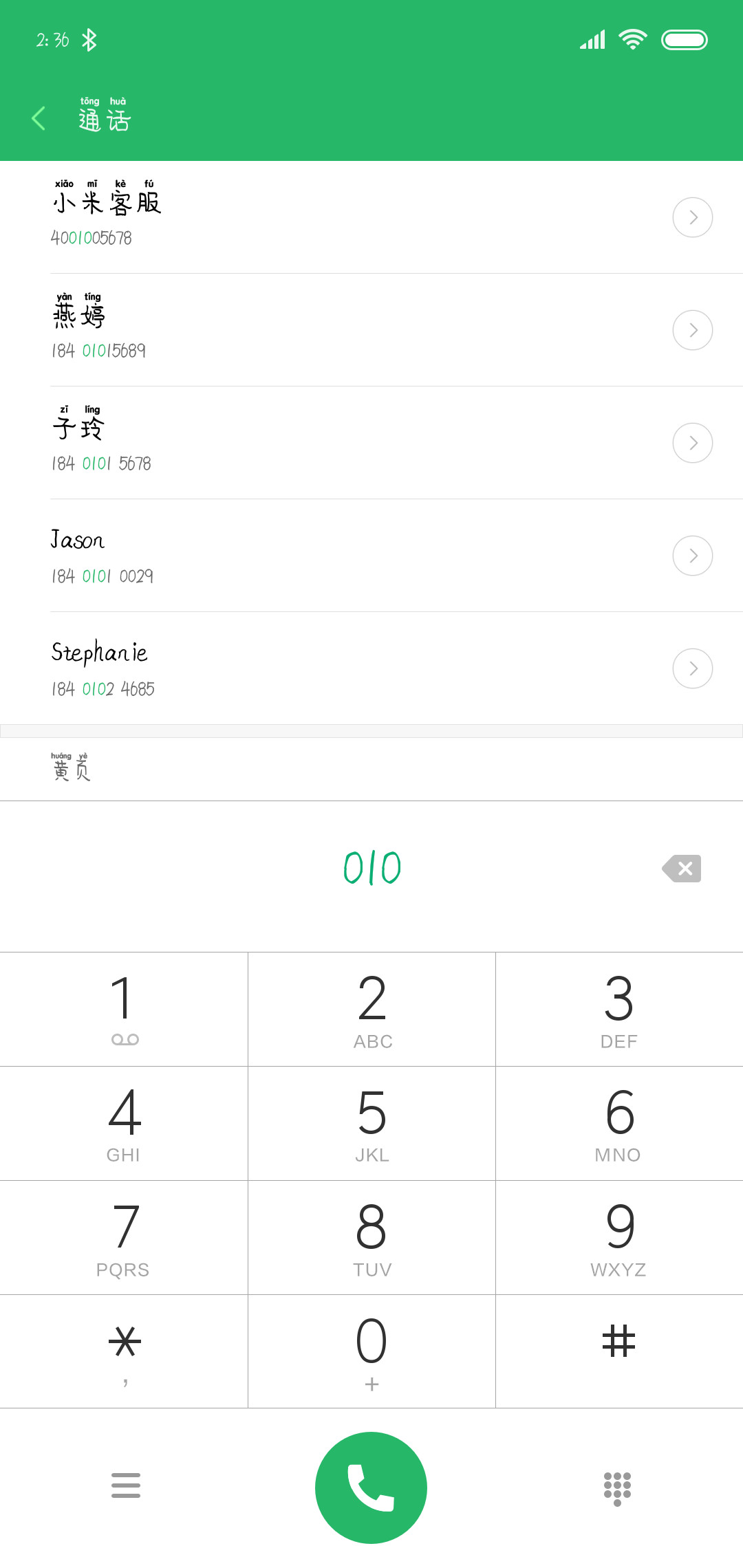View details arrow for Stephanie
The height and width of the screenshot is (1568, 743).
692,668
